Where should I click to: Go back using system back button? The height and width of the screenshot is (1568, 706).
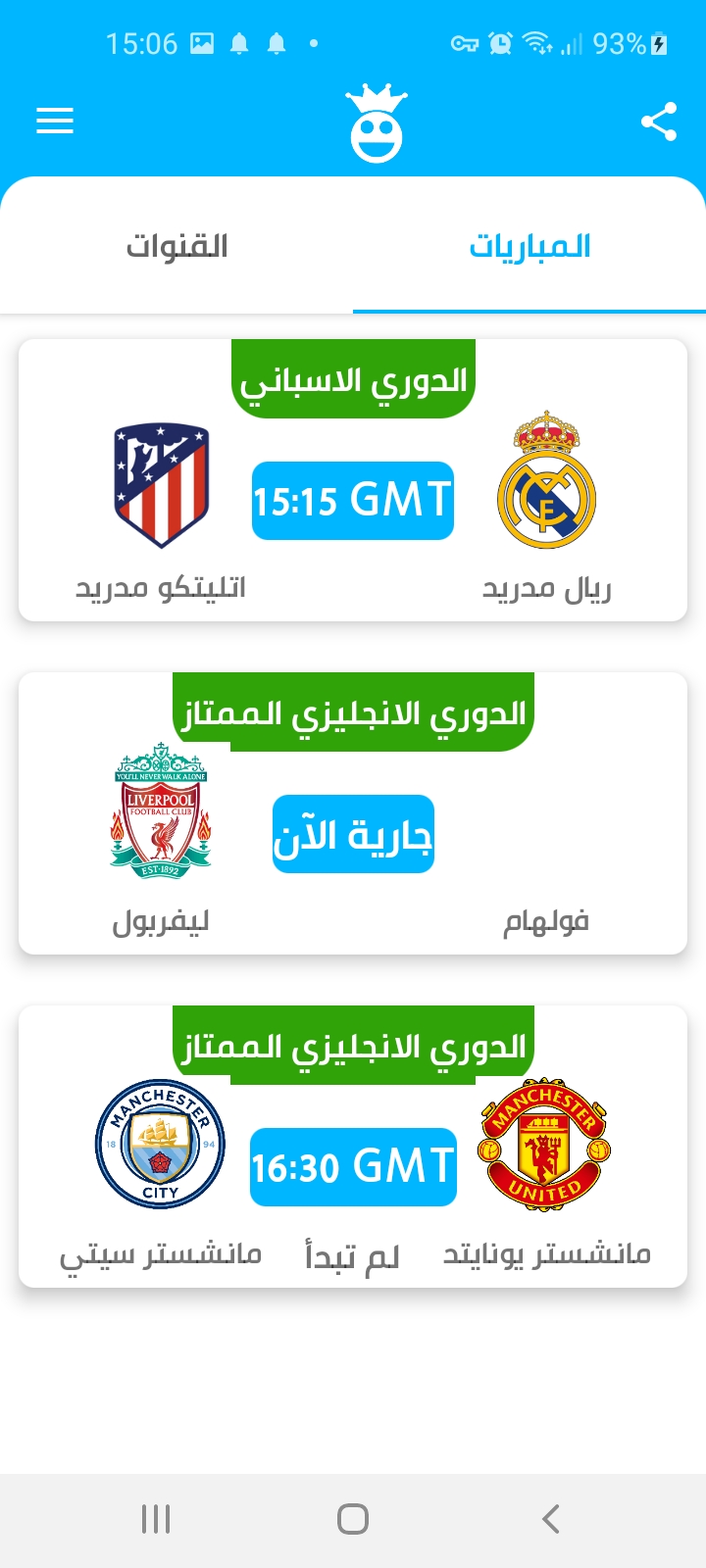pyautogui.click(x=550, y=1519)
